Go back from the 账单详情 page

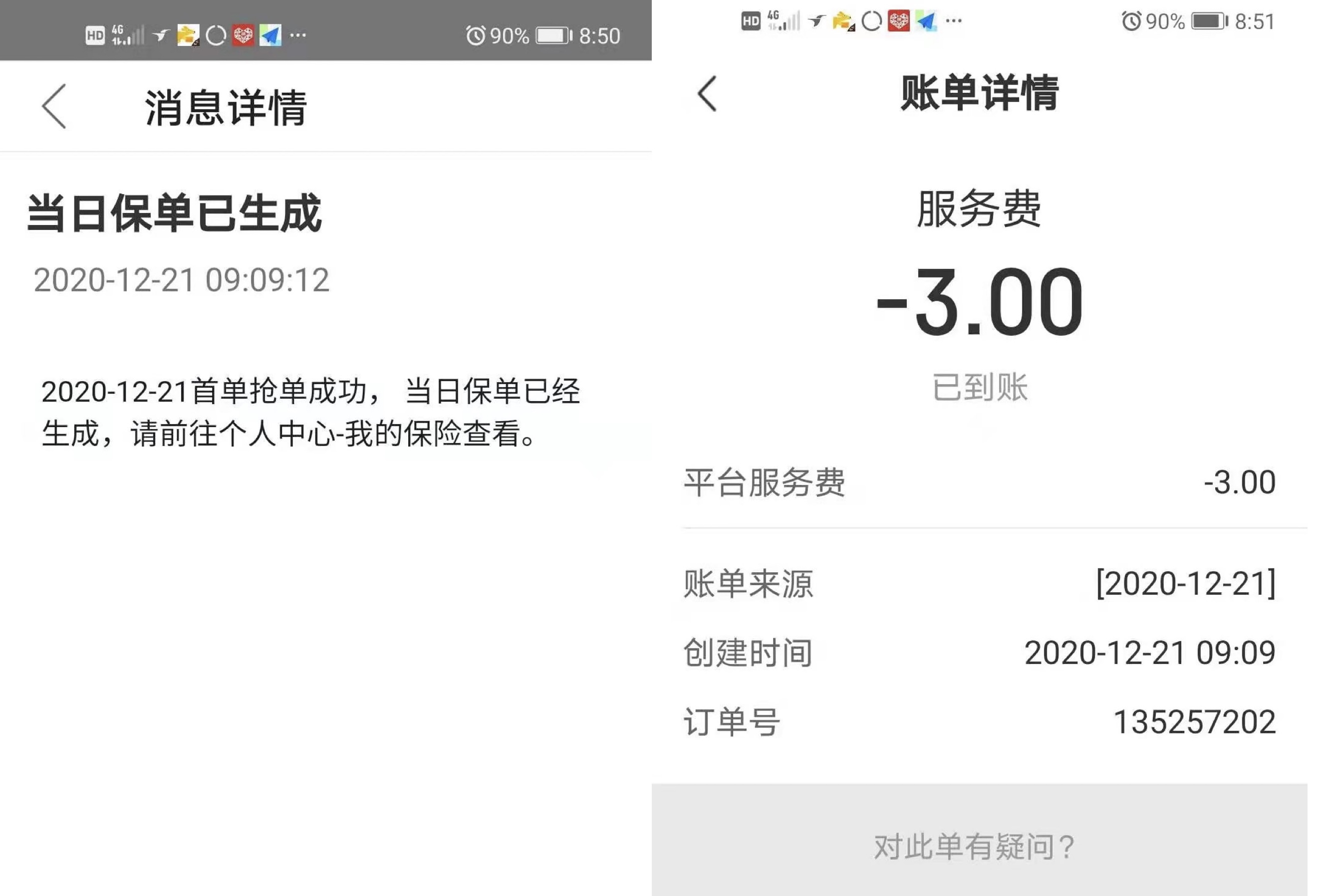(x=707, y=93)
